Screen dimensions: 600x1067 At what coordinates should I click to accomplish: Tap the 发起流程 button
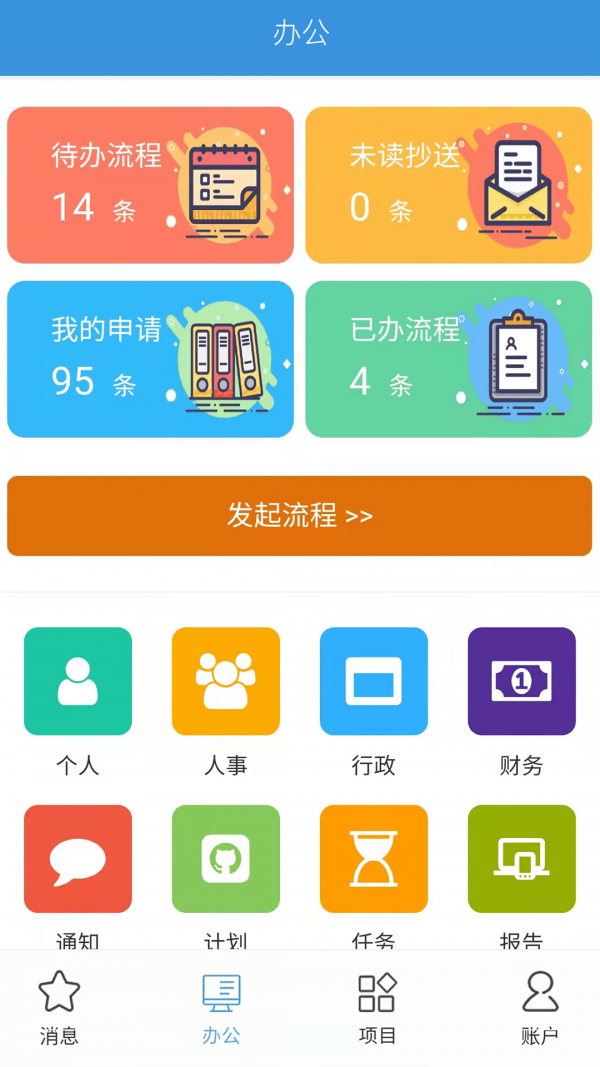click(299, 516)
